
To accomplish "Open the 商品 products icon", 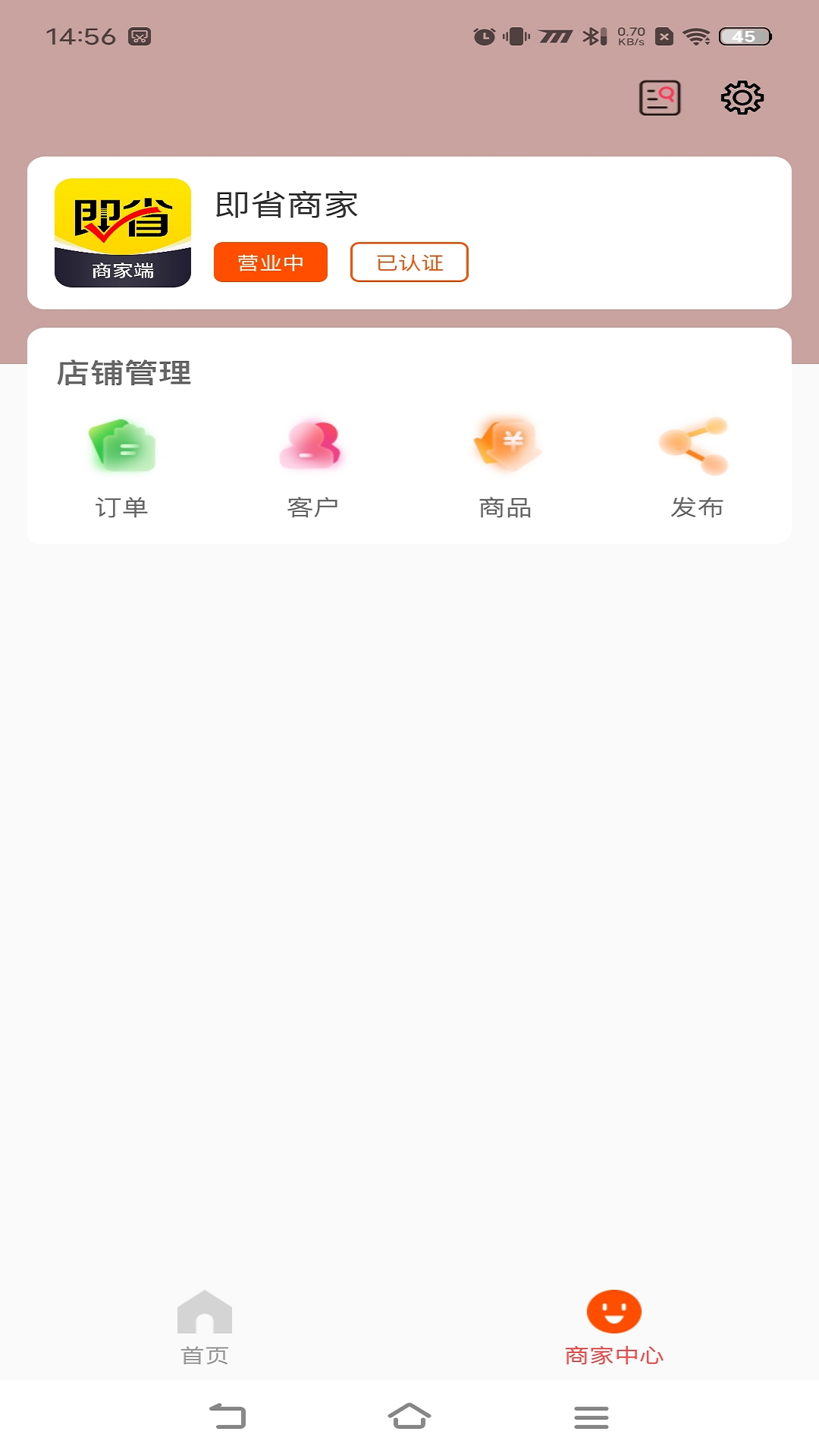I will tap(506, 447).
